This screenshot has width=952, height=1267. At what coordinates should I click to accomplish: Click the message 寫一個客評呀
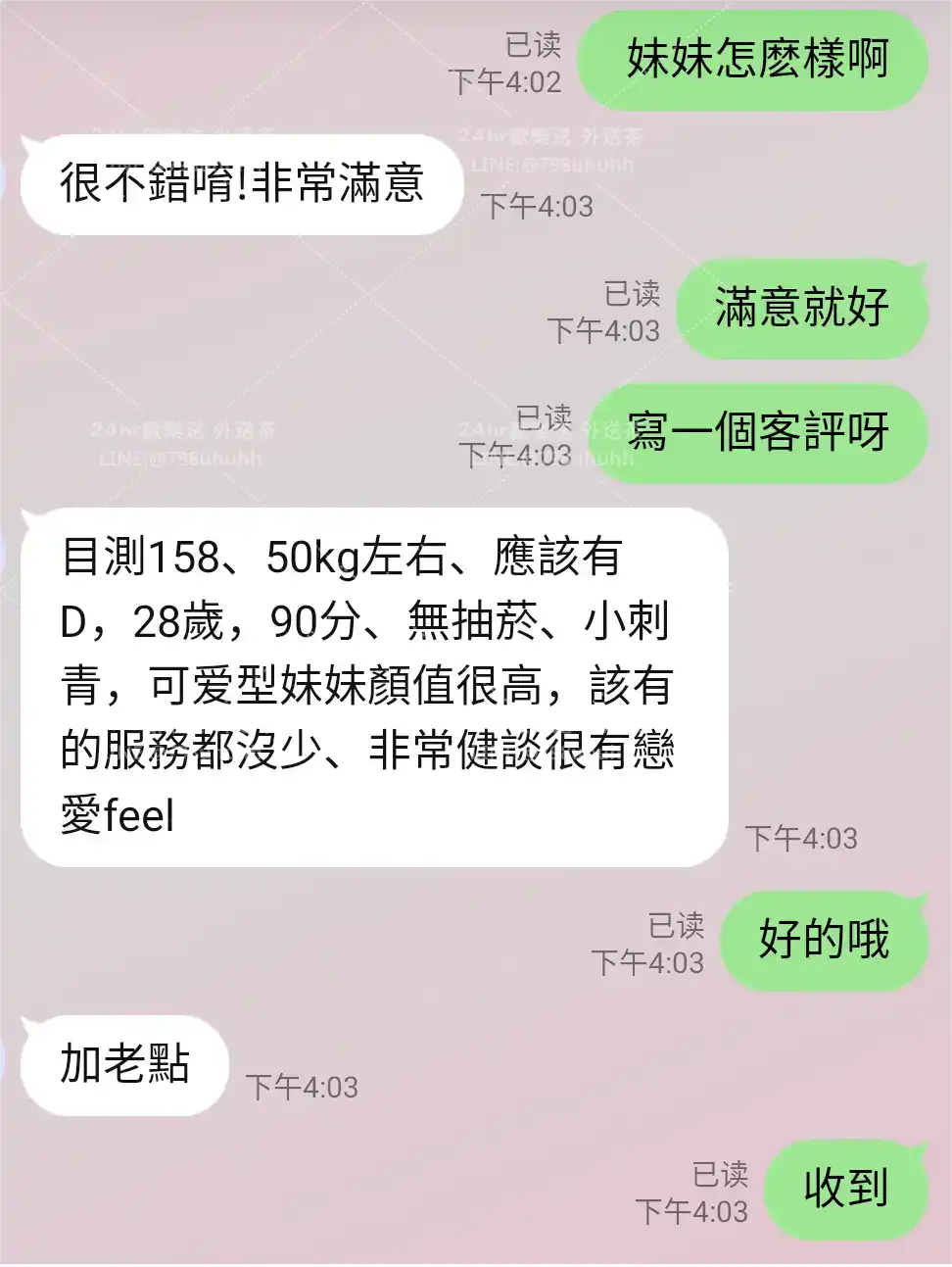(x=761, y=432)
